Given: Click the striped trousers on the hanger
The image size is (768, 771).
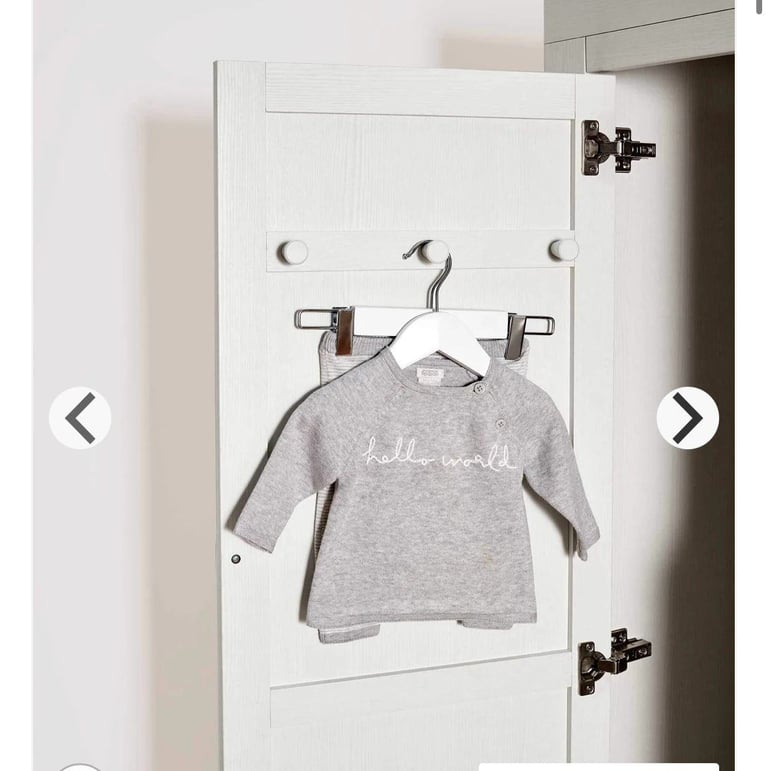Looking at the screenshot, I should click(x=335, y=350).
